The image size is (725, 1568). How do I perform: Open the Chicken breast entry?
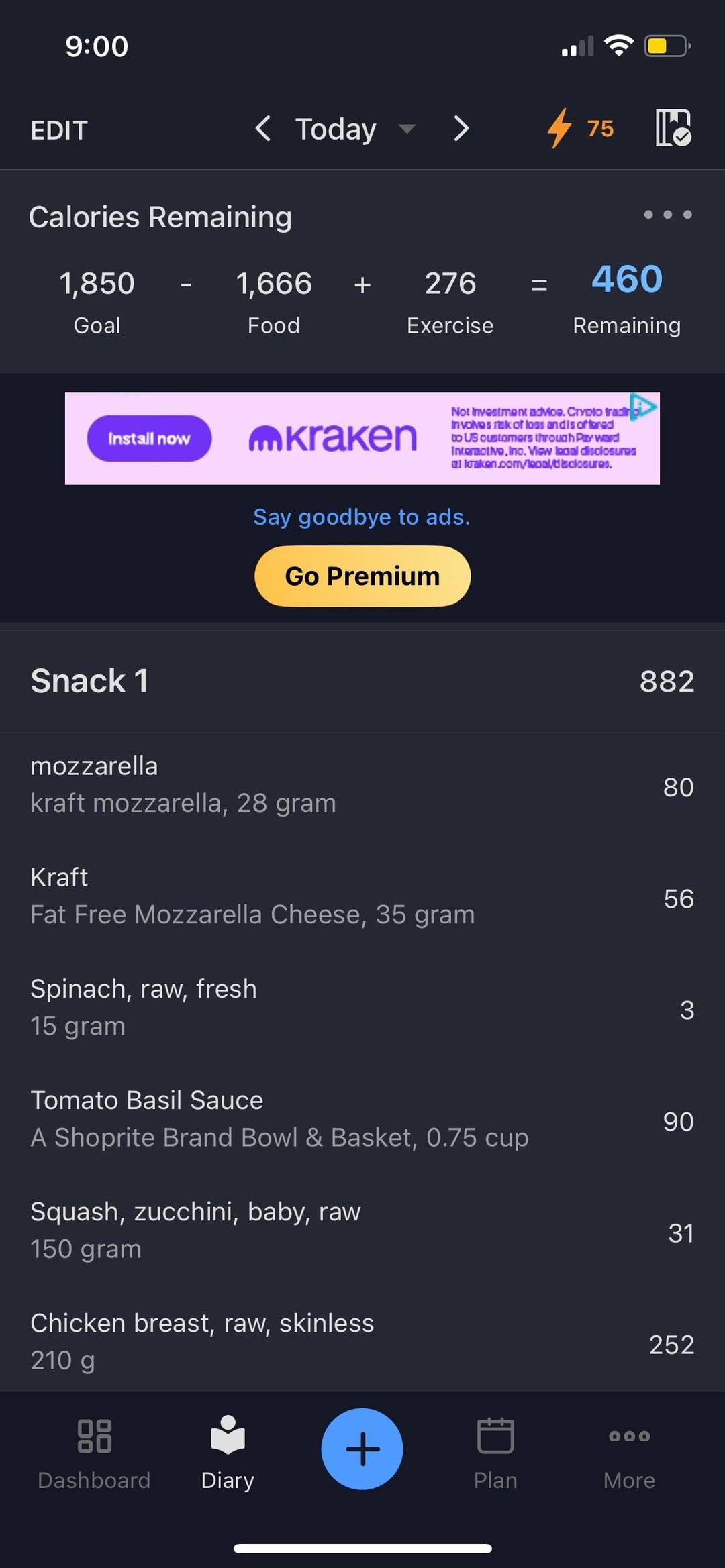362,1342
